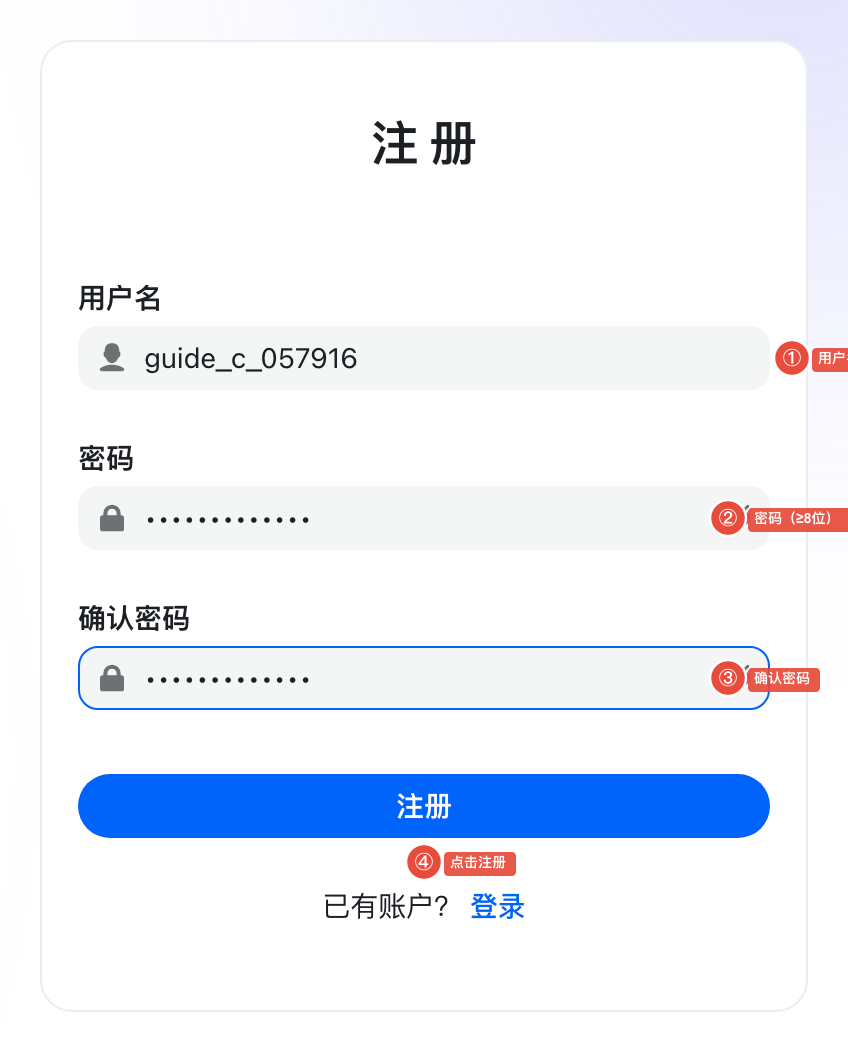This screenshot has height=1052, width=848.
Task: Click the red badge ③ beside confirm password
Action: pos(729,679)
